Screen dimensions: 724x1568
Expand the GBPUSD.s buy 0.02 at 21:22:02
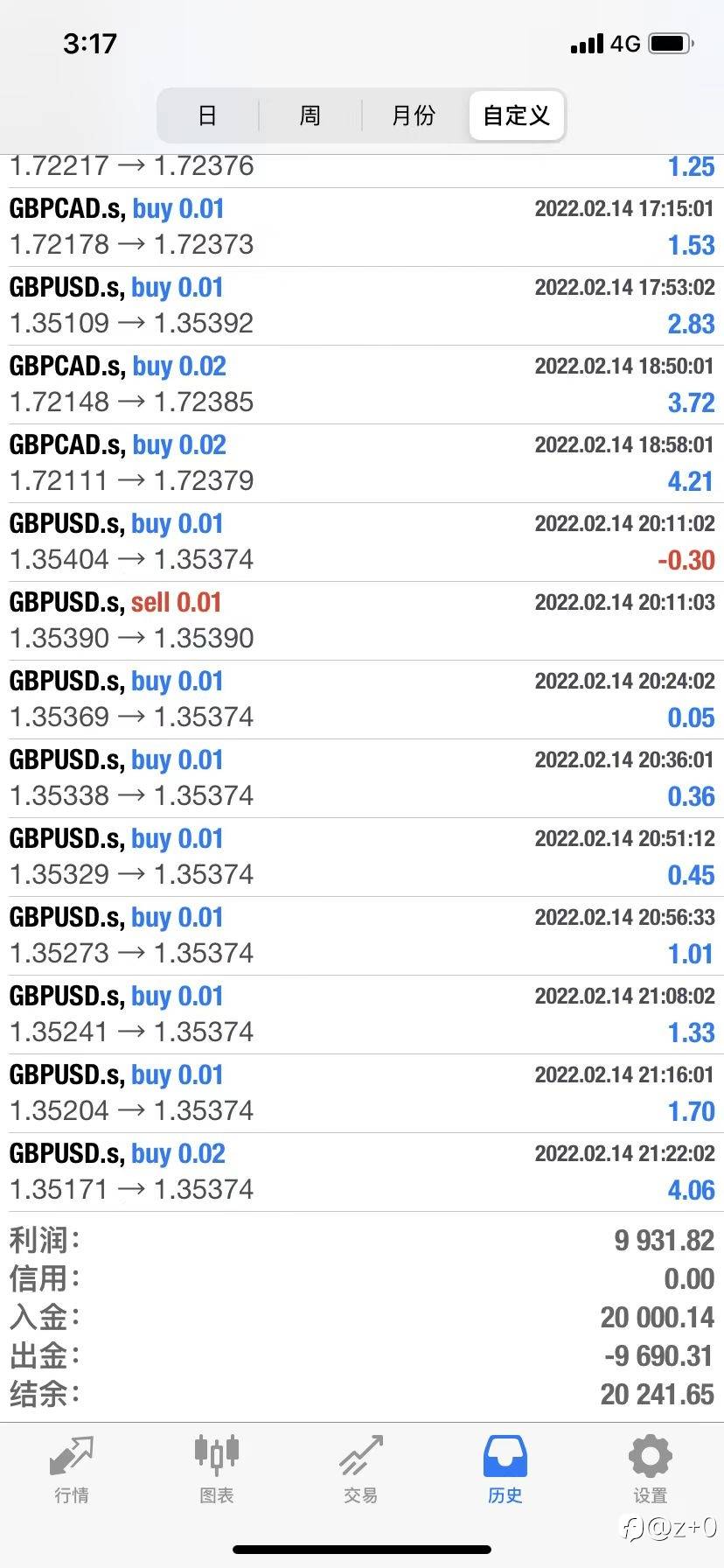pos(362,1172)
